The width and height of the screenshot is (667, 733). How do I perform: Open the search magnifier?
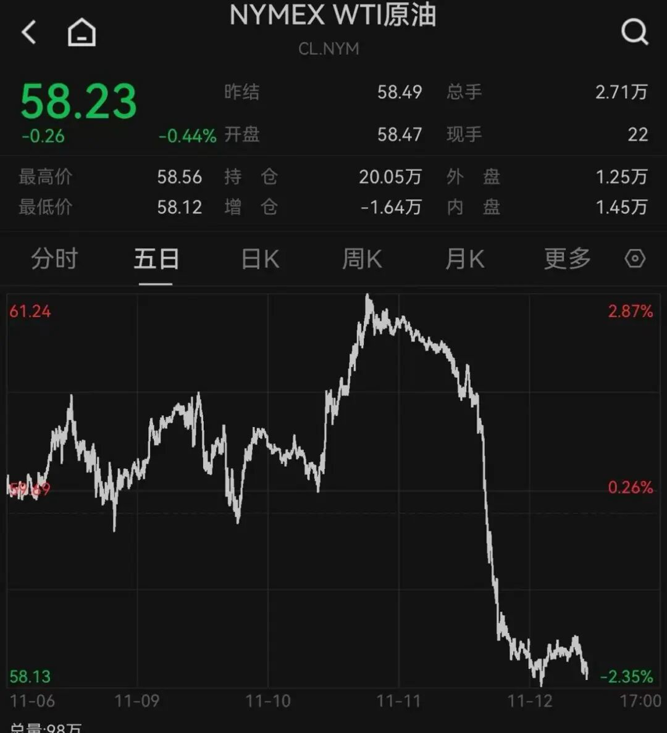pos(635,32)
